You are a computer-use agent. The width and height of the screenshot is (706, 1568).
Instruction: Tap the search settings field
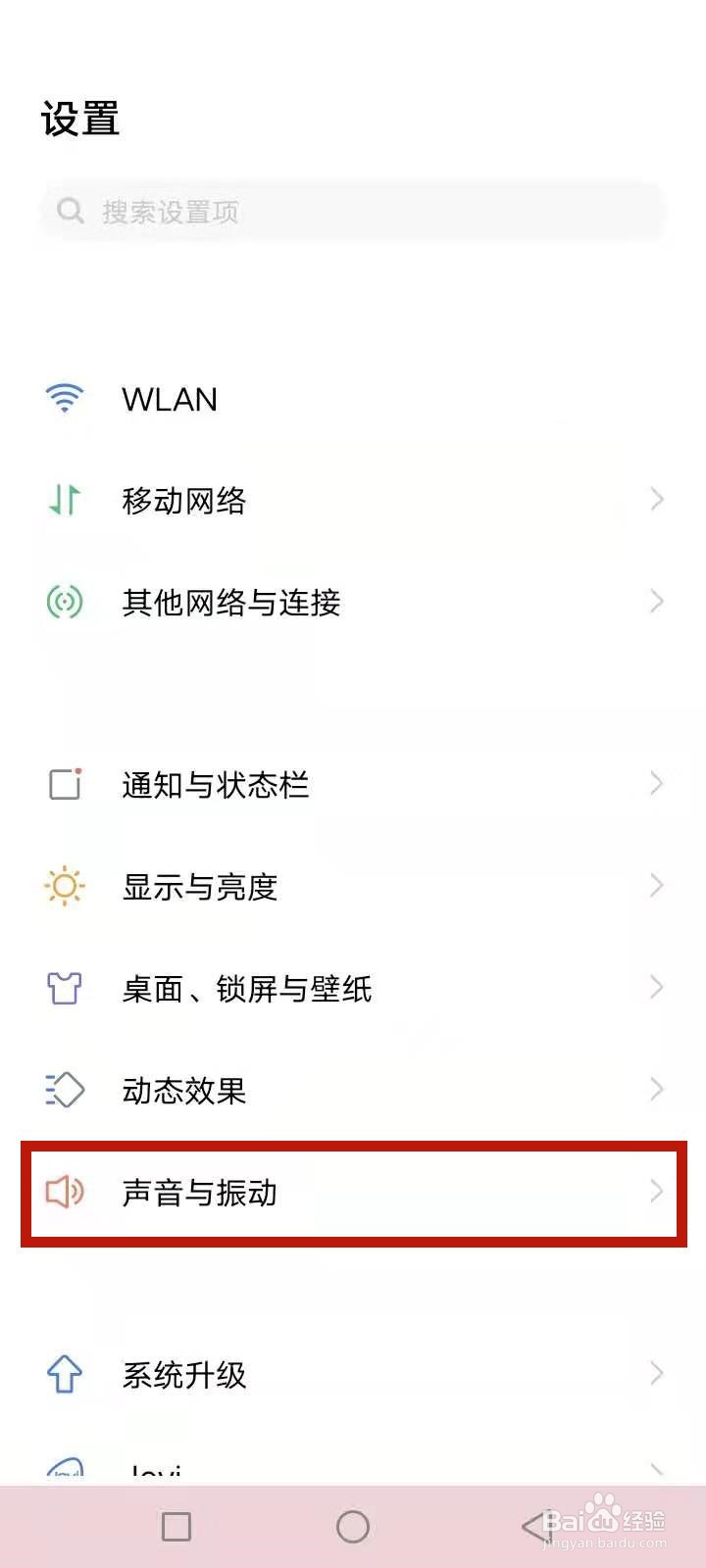pos(353,211)
